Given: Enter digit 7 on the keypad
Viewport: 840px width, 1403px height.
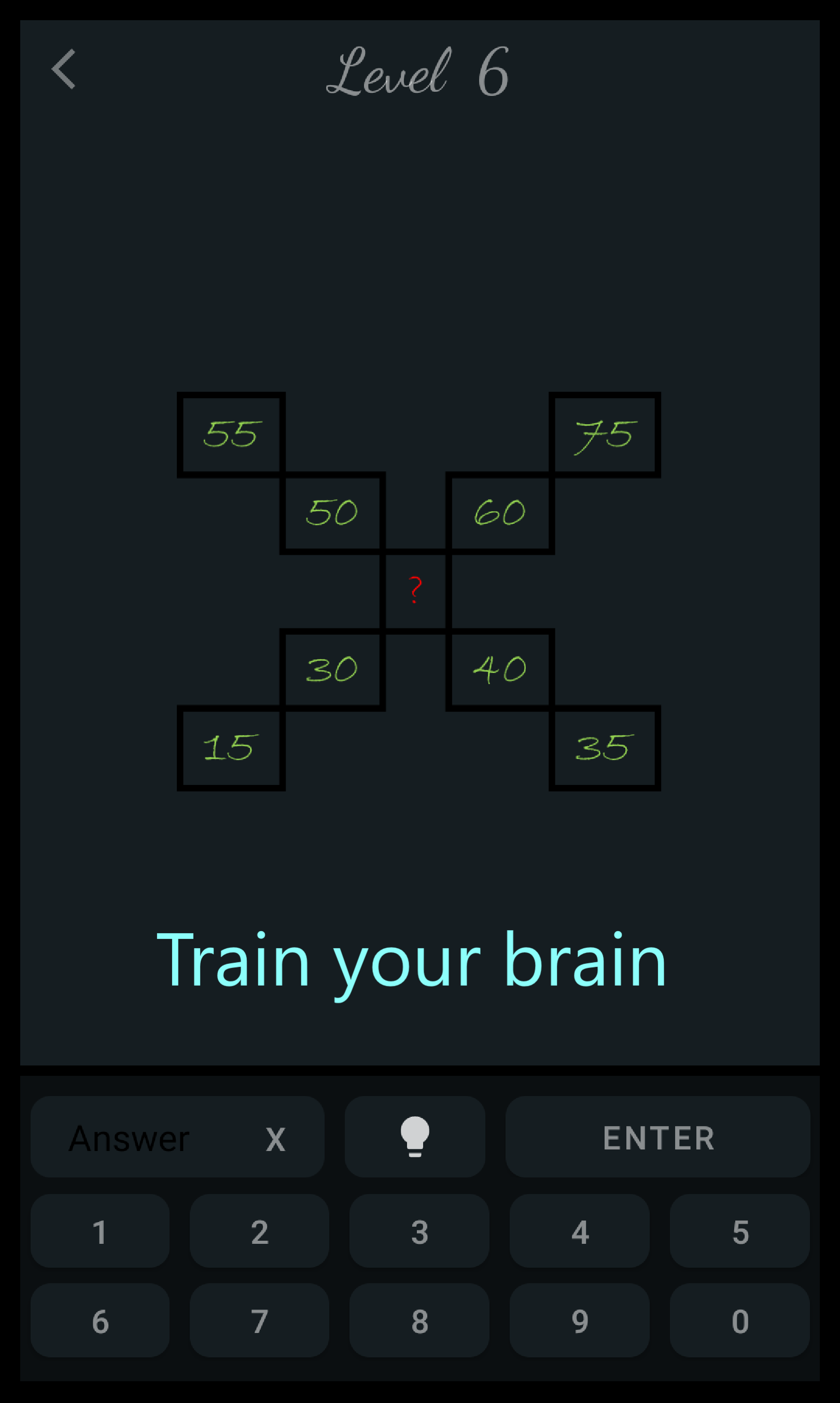Looking at the screenshot, I should (x=259, y=1321).
